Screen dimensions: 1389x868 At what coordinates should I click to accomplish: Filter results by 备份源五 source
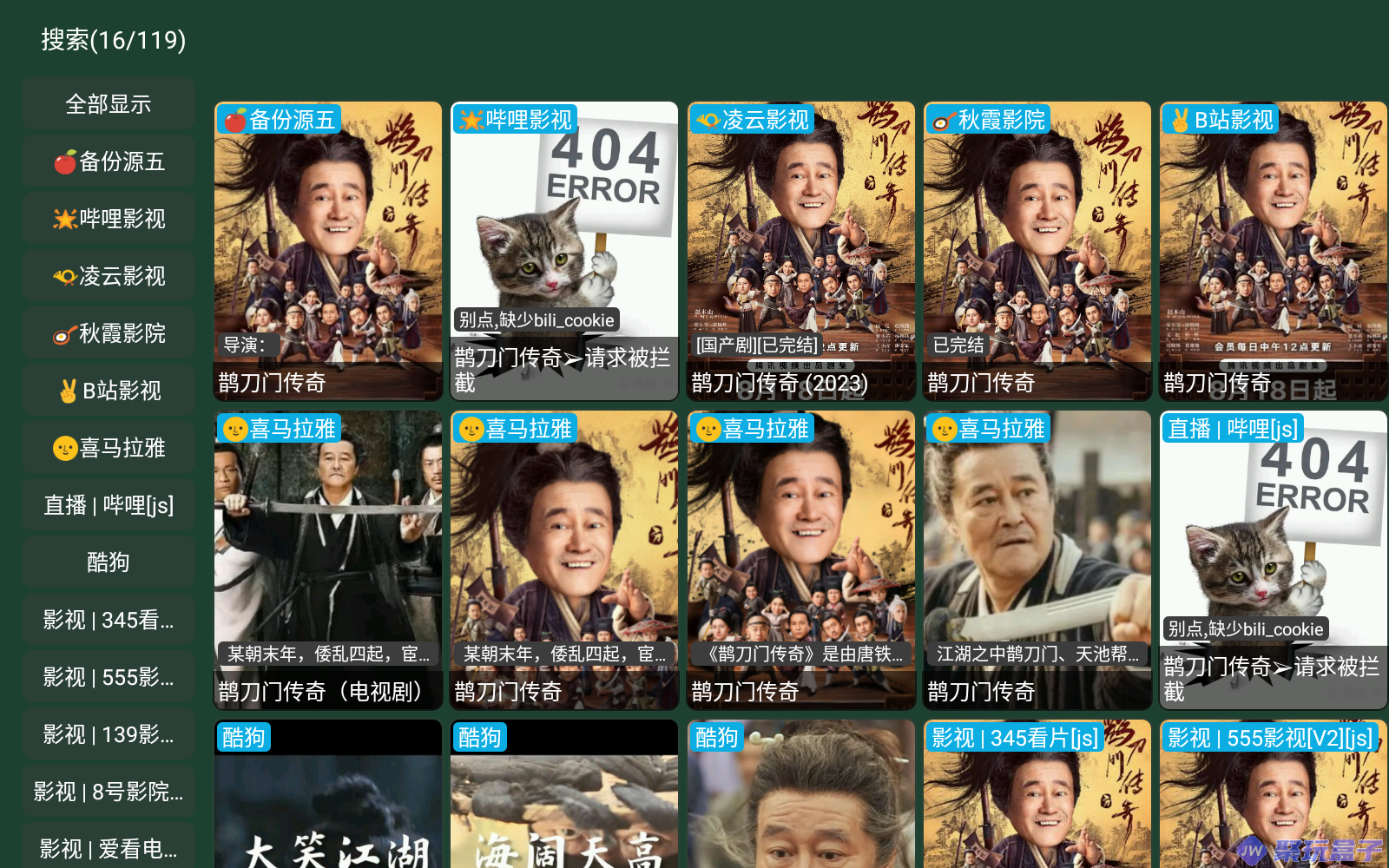(x=109, y=161)
